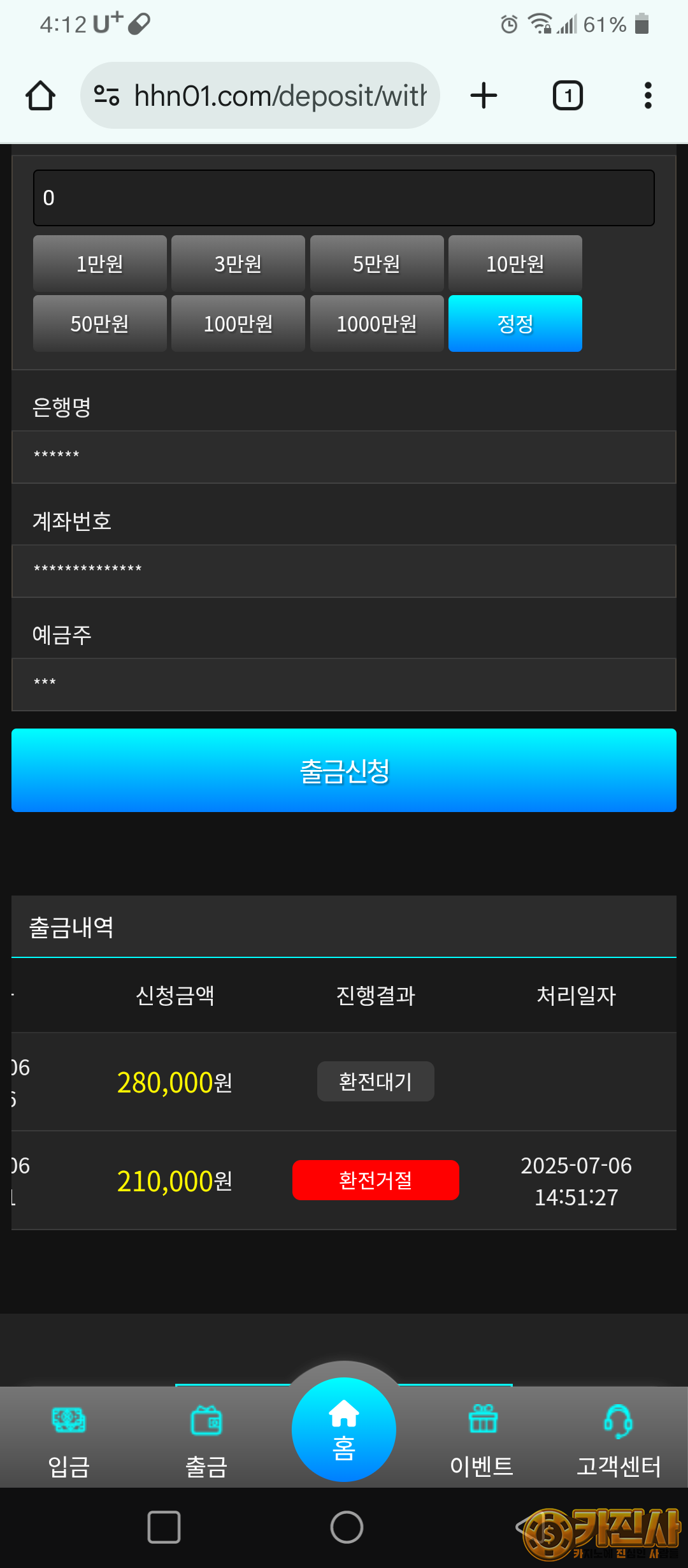The image size is (688, 1568).
Task: Tap the 1000만원 amount button
Action: pyautogui.click(x=376, y=324)
